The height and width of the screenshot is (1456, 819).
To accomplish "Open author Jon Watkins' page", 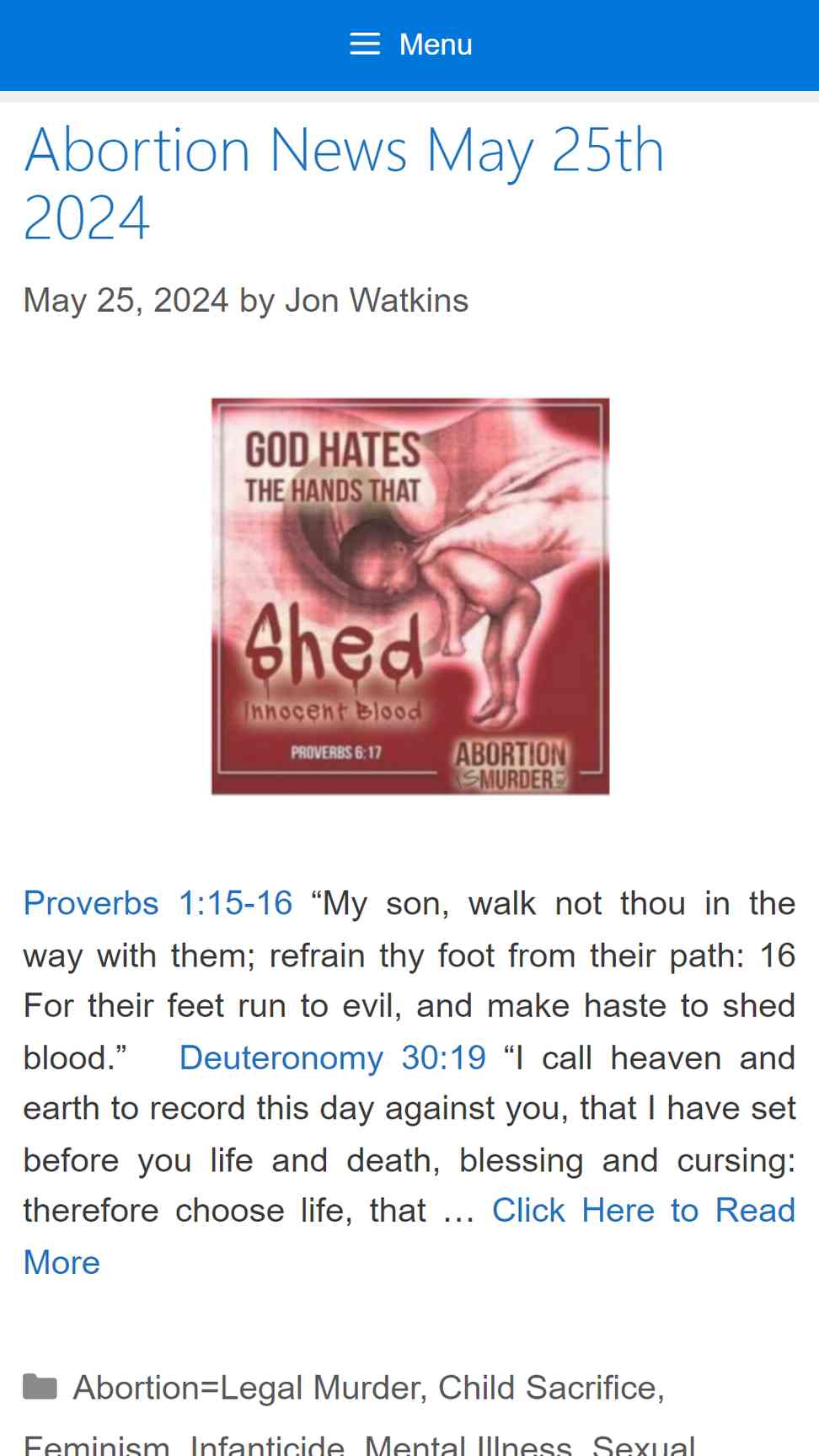I will [x=377, y=301].
